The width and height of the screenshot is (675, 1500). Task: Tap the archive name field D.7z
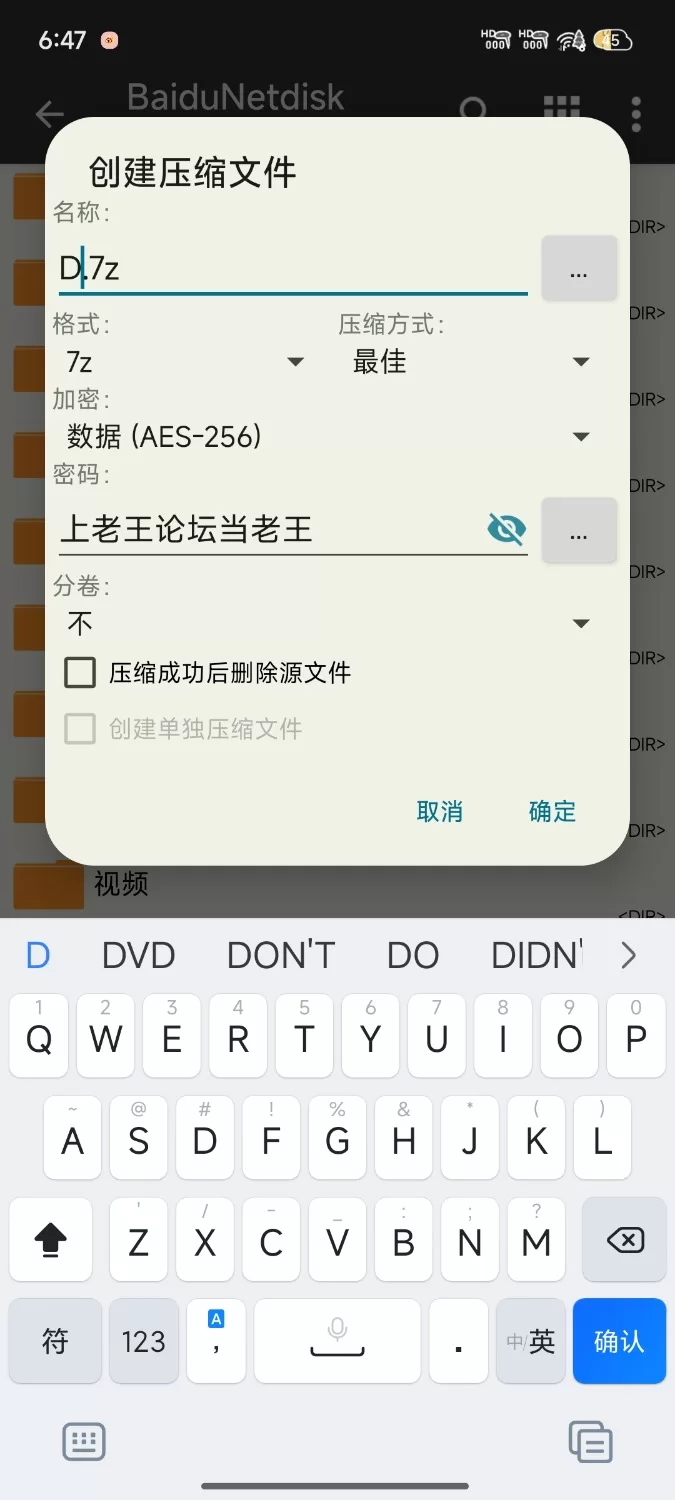tap(290, 268)
